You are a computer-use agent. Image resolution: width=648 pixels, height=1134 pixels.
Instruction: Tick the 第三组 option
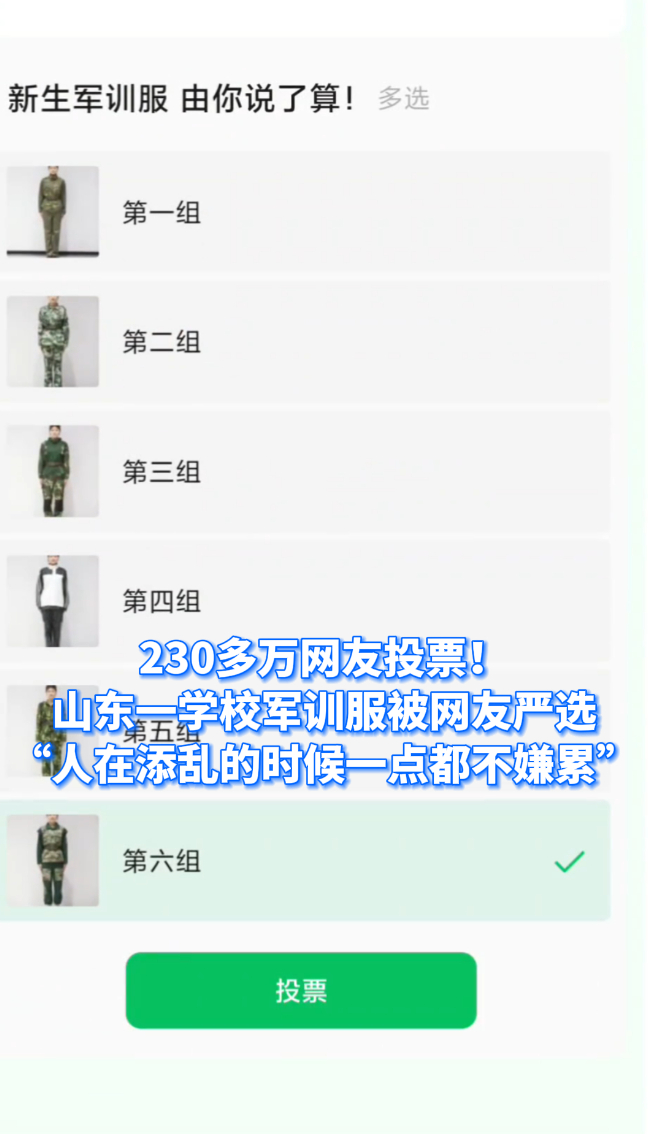pyautogui.click(x=300, y=472)
